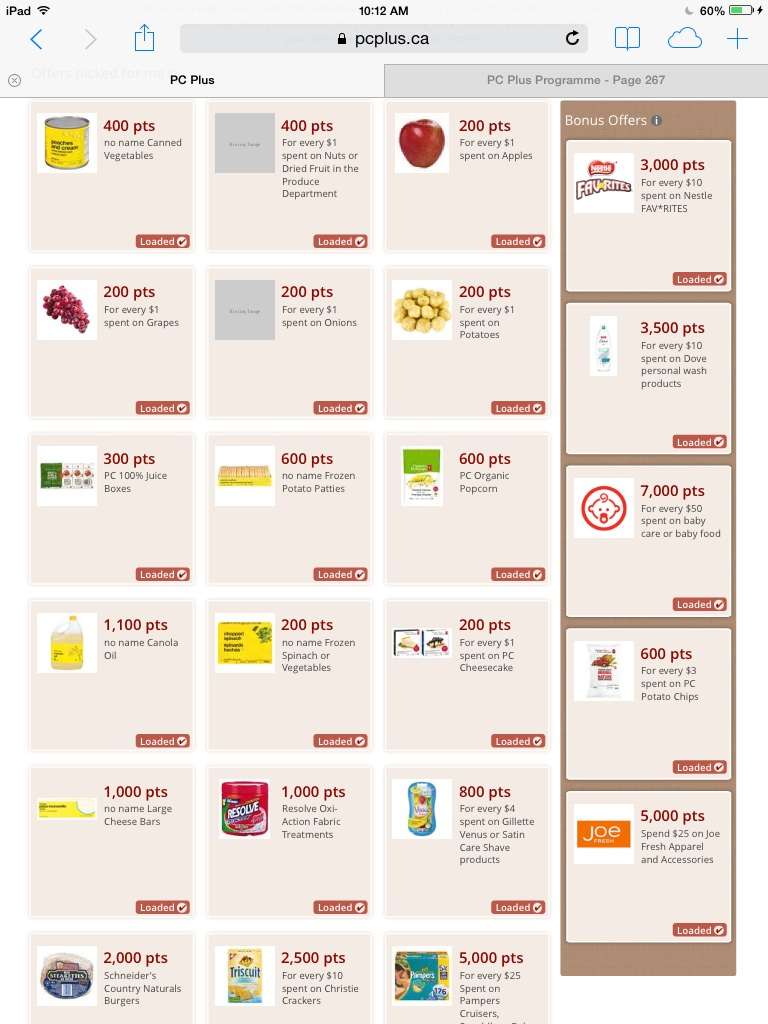Tap Loaded on Dove personal wash offer
The width and height of the screenshot is (768, 1024).
[699, 442]
